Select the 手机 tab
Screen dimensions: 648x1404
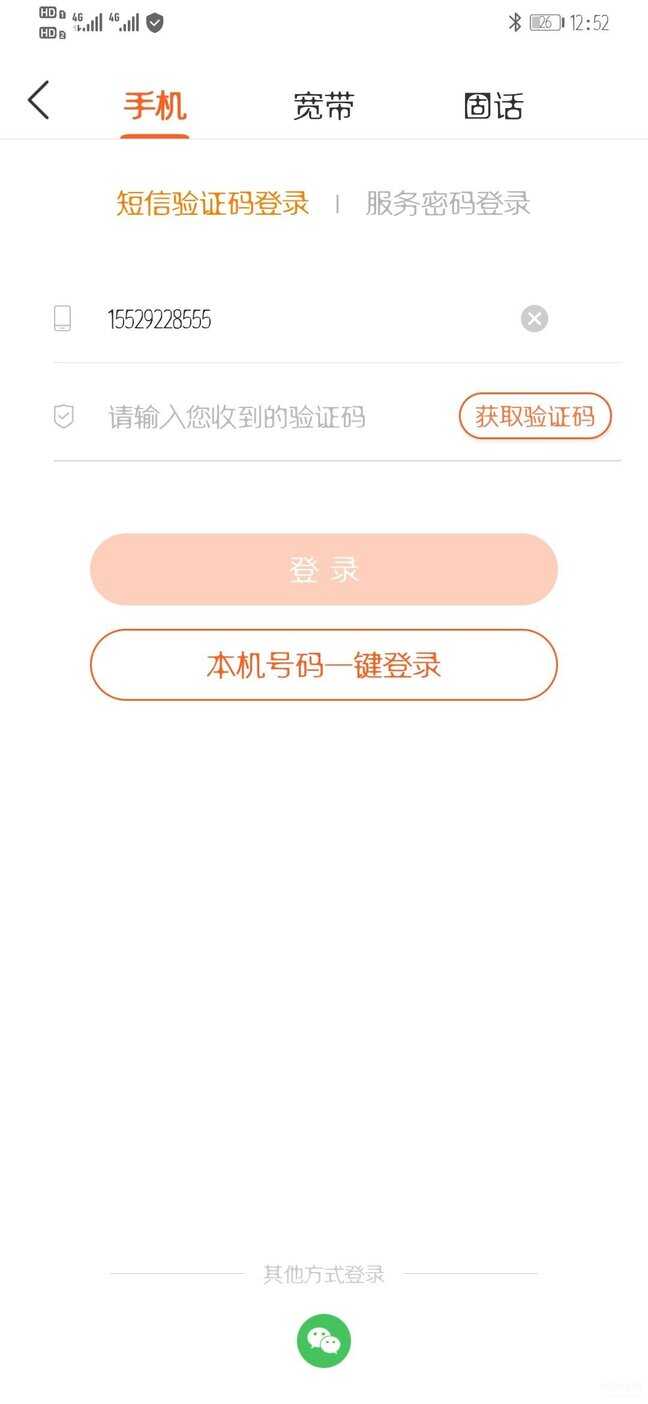[155, 106]
